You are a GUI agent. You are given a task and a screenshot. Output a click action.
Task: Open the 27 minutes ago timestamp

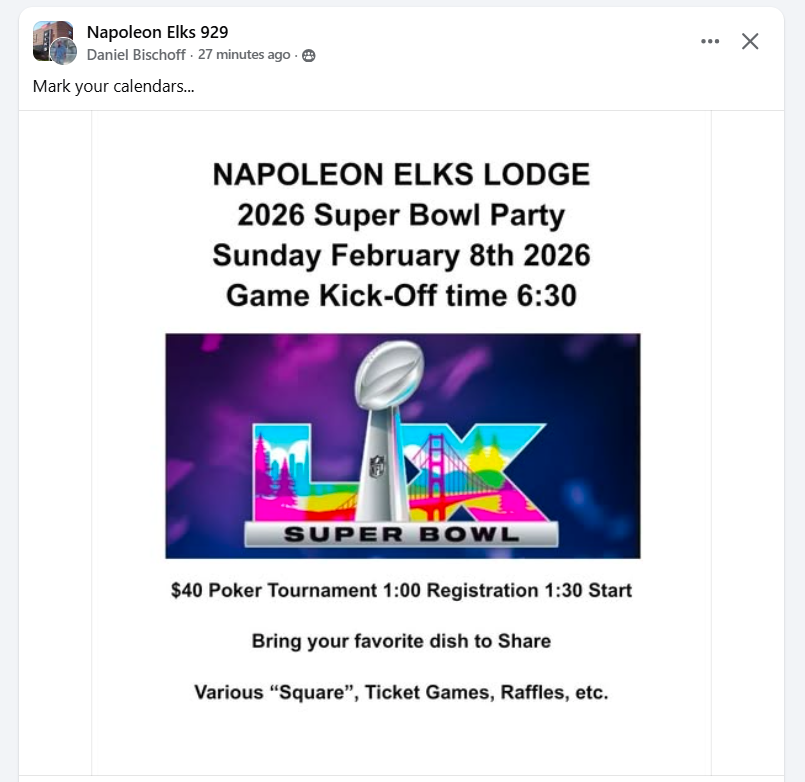tap(244, 55)
